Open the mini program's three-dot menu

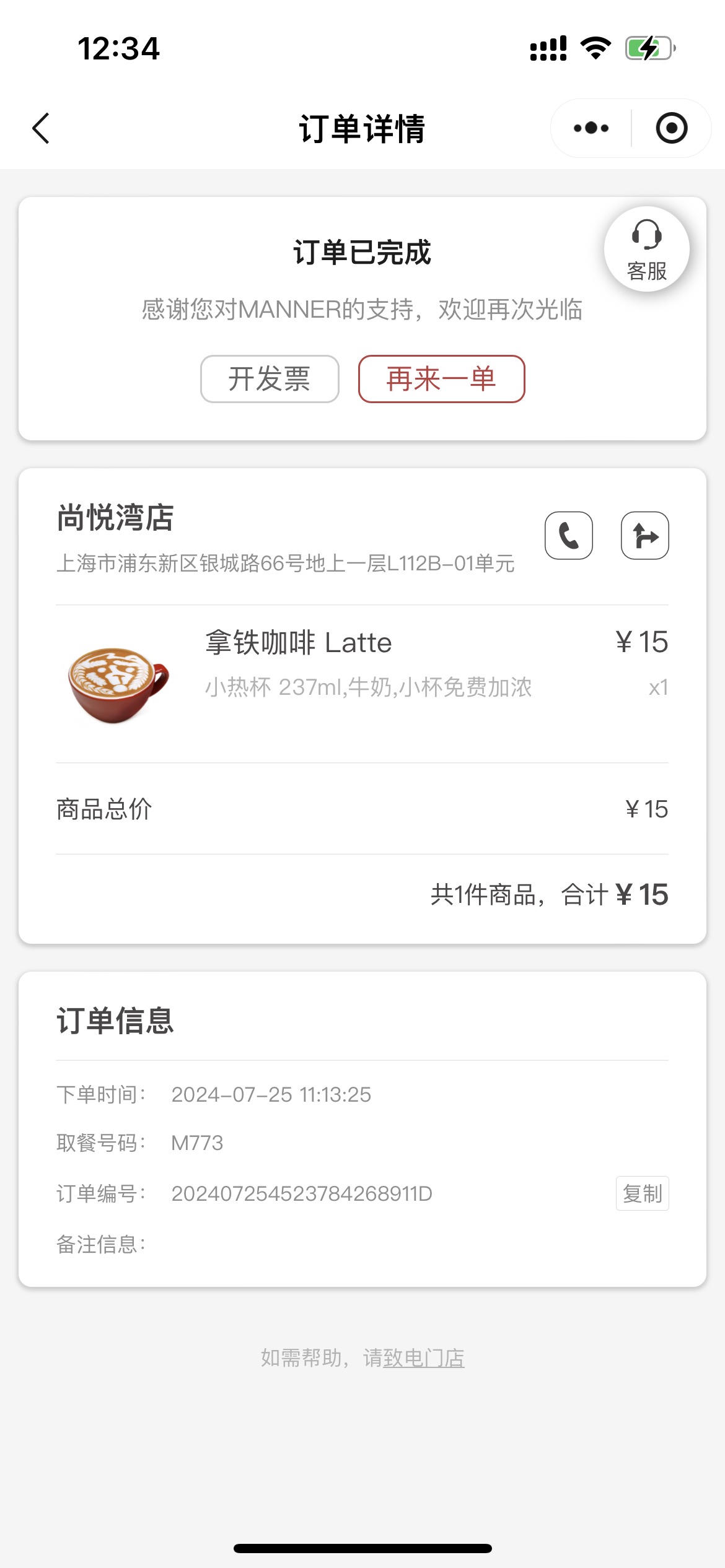point(591,128)
